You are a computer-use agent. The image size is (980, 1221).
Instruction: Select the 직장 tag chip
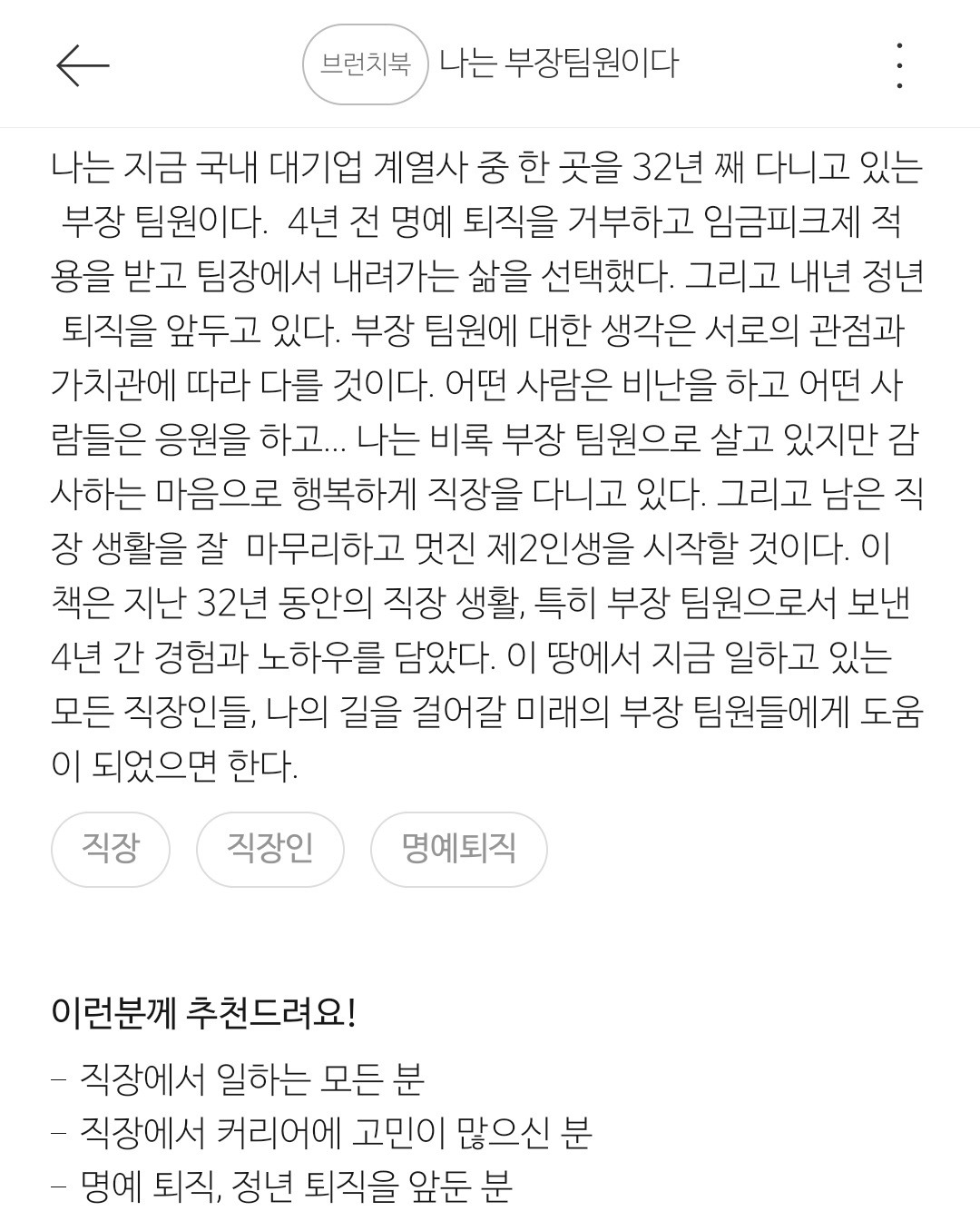pos(111,850)
